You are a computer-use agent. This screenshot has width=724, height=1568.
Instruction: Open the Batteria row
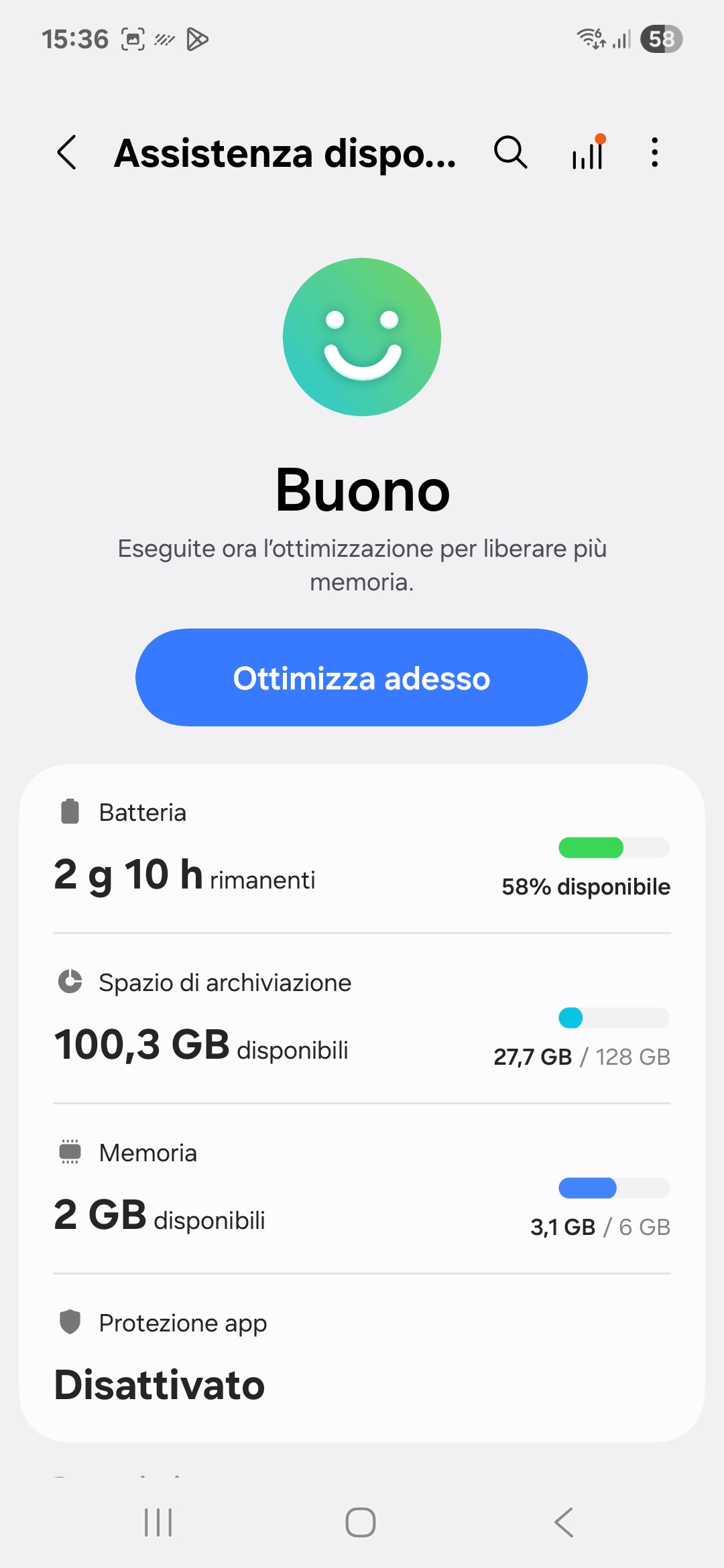[362, 848]
